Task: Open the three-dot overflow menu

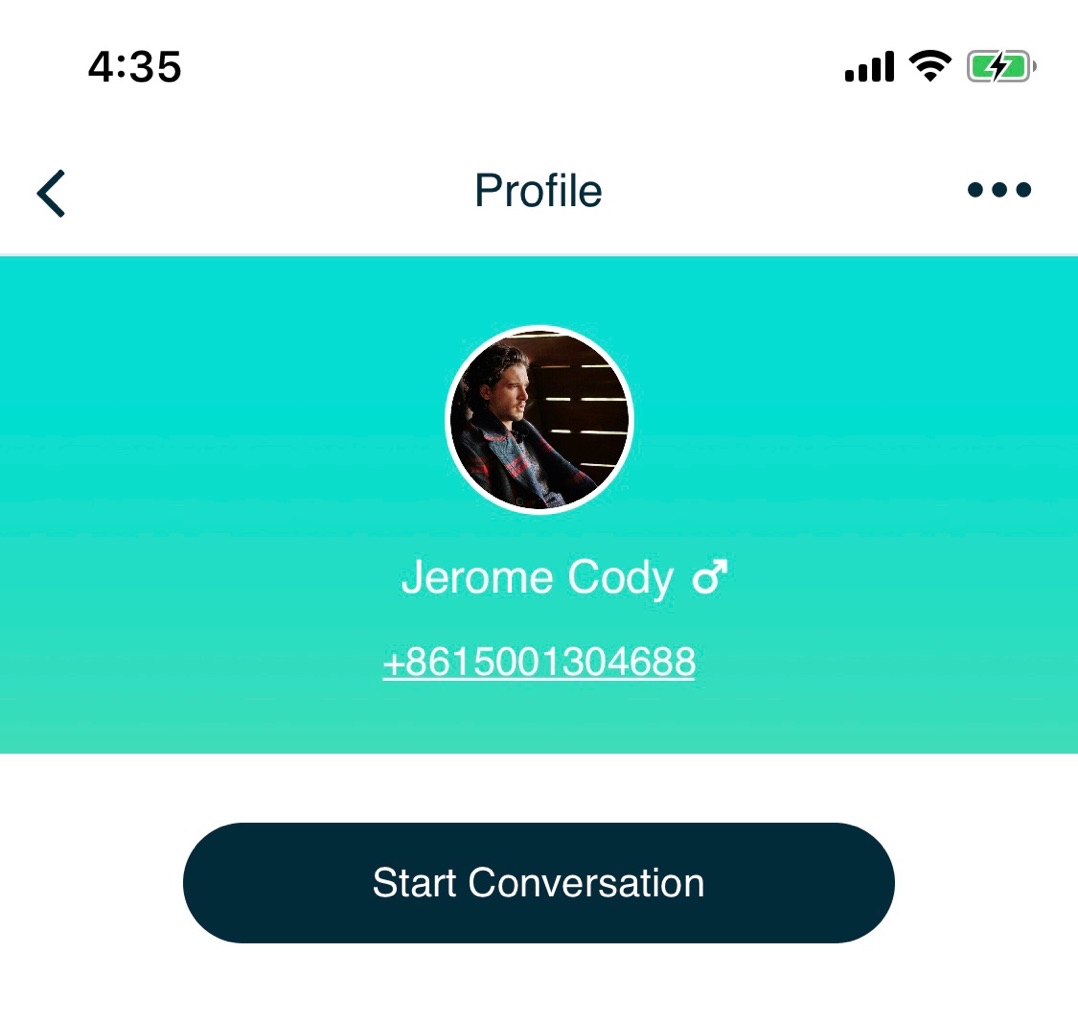Action: click(x=999, y=190)
